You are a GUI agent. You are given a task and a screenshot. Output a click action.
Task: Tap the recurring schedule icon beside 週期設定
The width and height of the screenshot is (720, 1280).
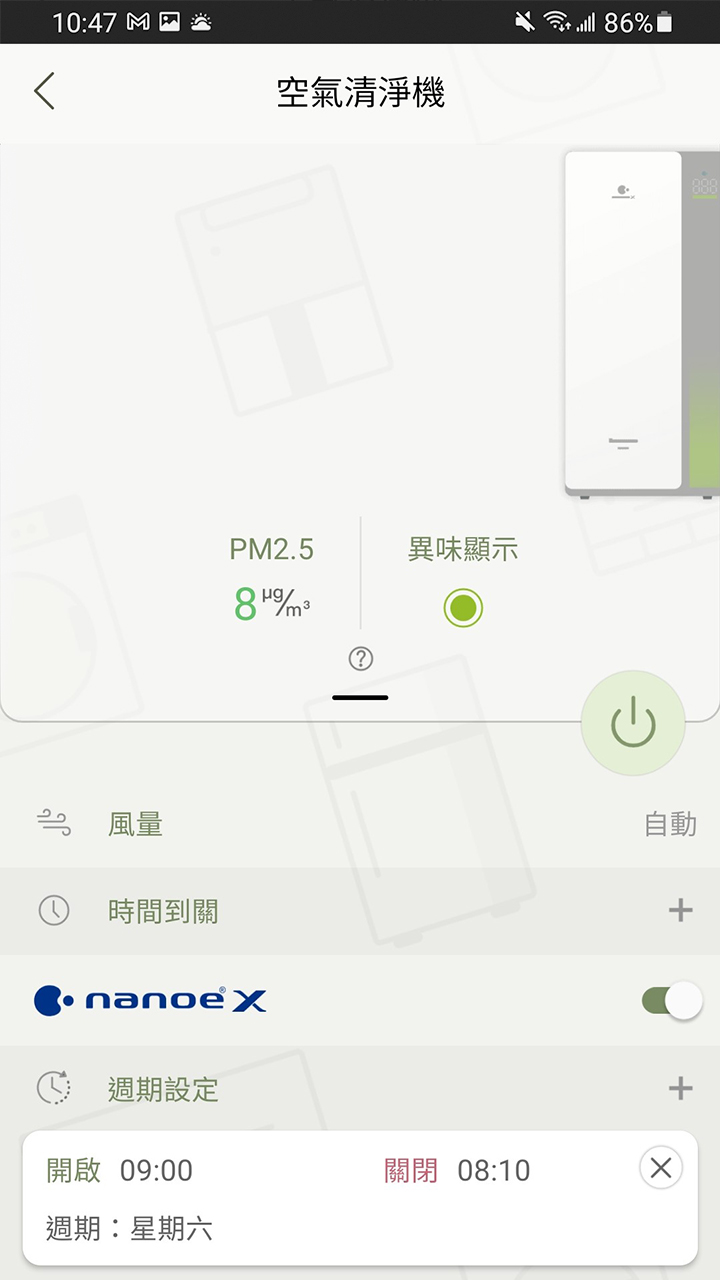click(55, 1089)
